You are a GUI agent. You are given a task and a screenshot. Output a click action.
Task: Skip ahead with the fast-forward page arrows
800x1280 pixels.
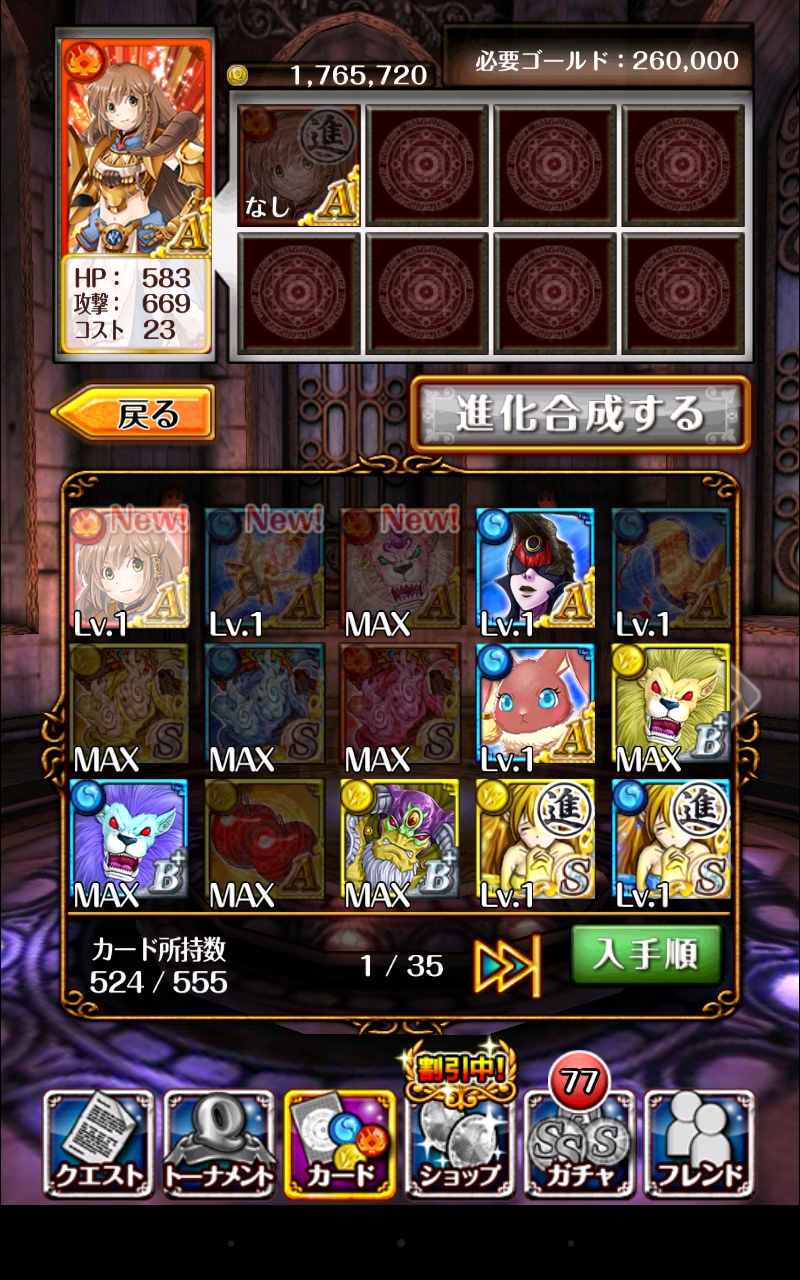click(507, 965)
